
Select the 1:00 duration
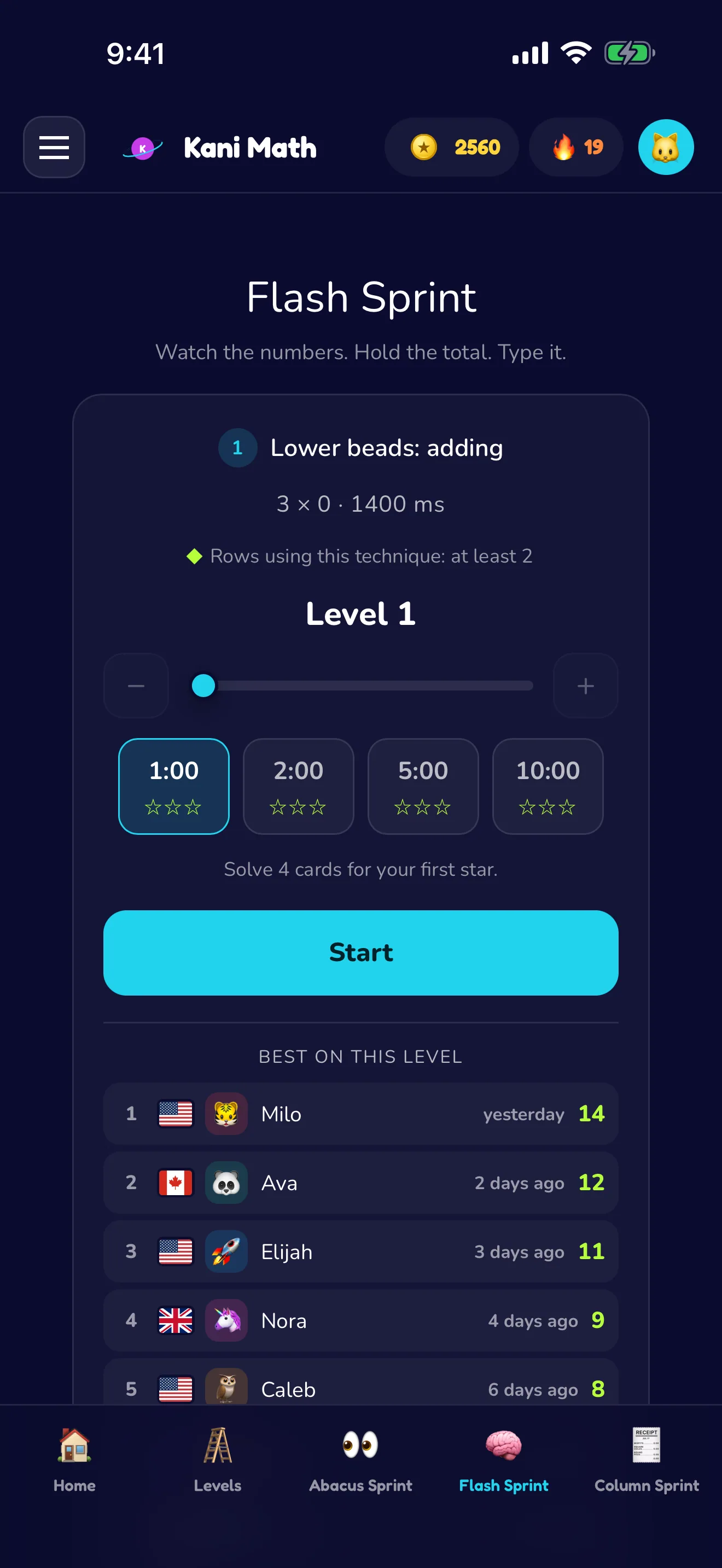point(174,786)
